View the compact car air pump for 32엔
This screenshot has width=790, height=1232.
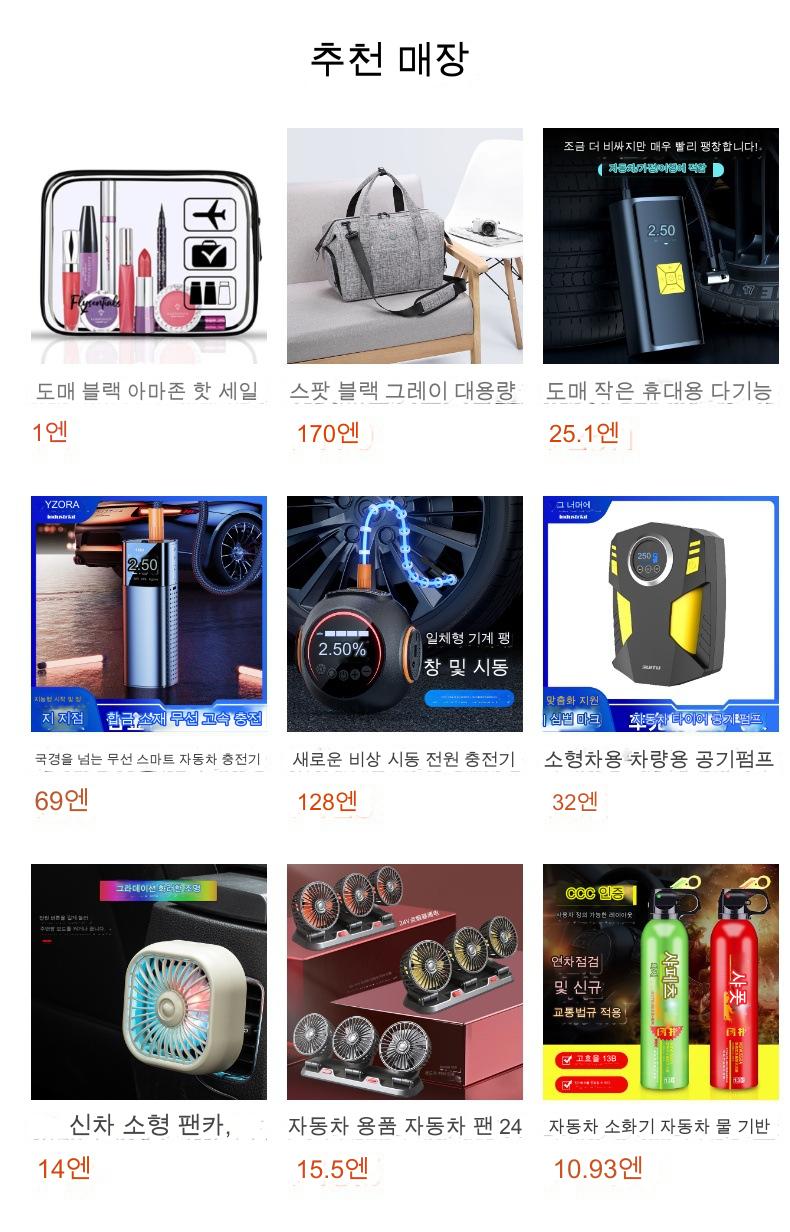(x=660, y=614)
